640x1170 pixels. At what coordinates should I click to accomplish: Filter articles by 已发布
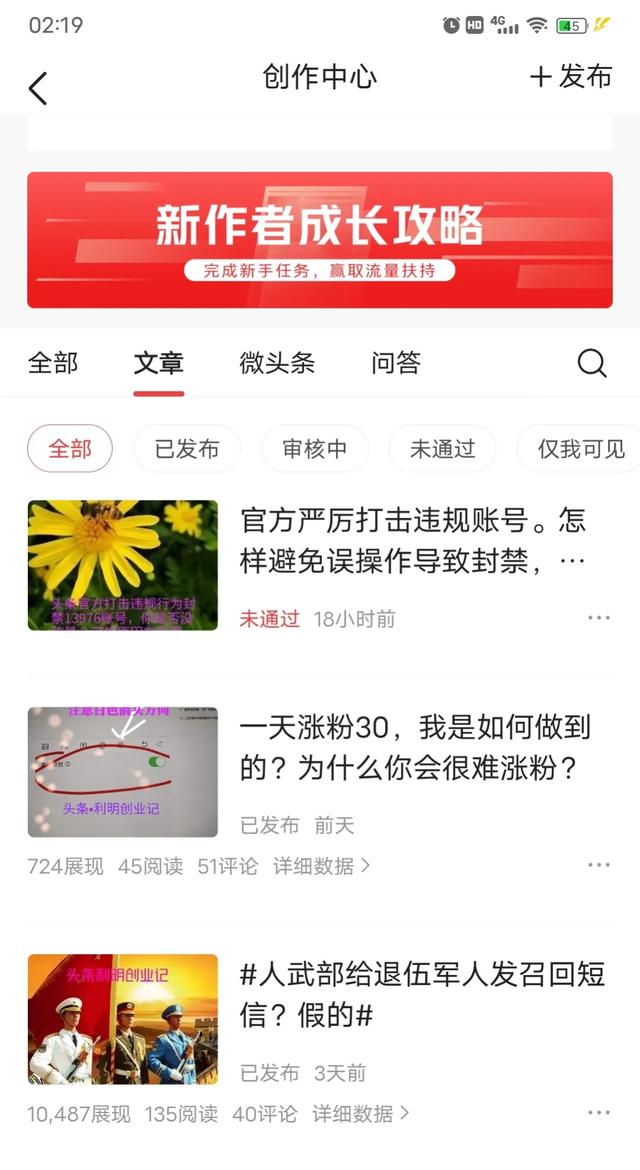click(x=187, y=449)
